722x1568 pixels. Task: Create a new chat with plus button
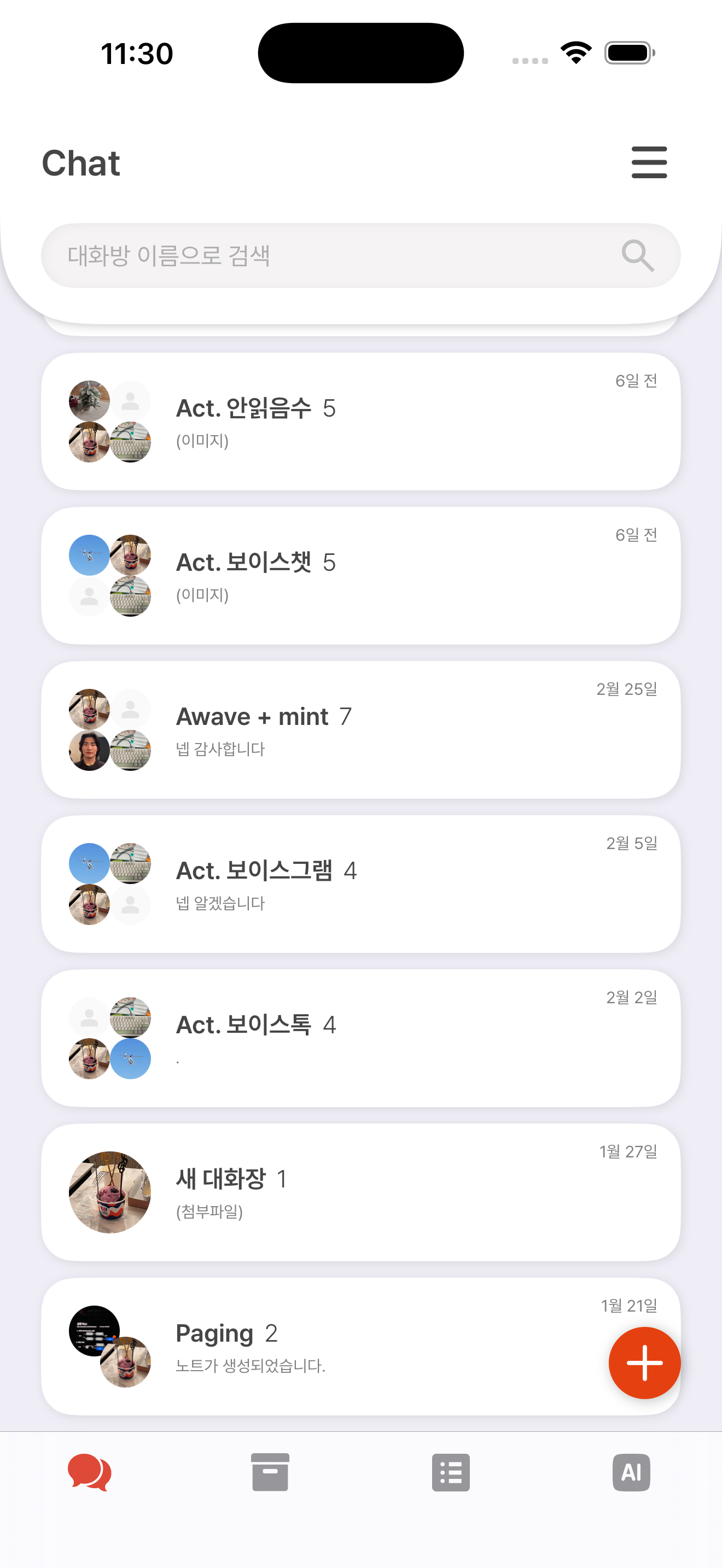coord(644,1362)
